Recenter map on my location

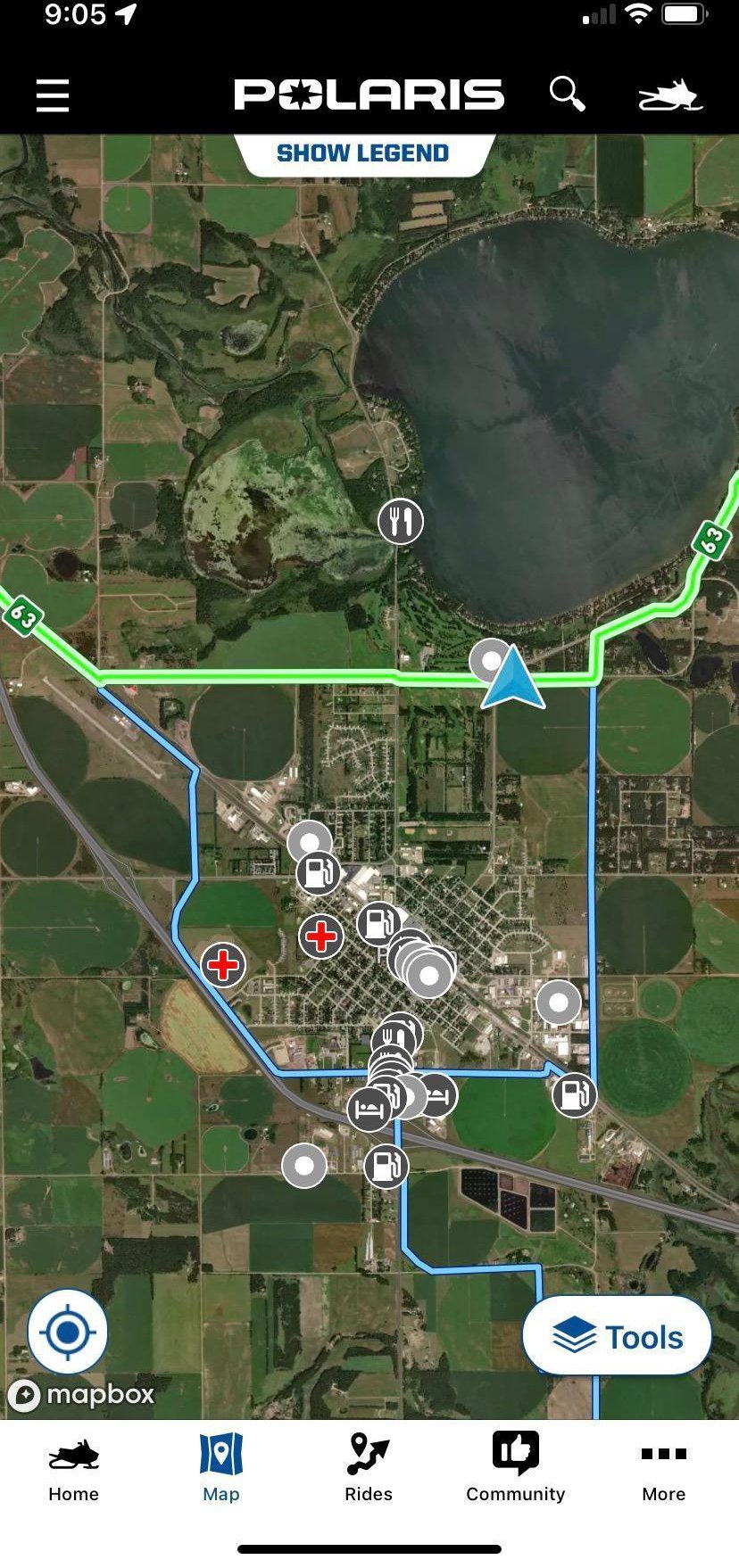click(68, 1333)
